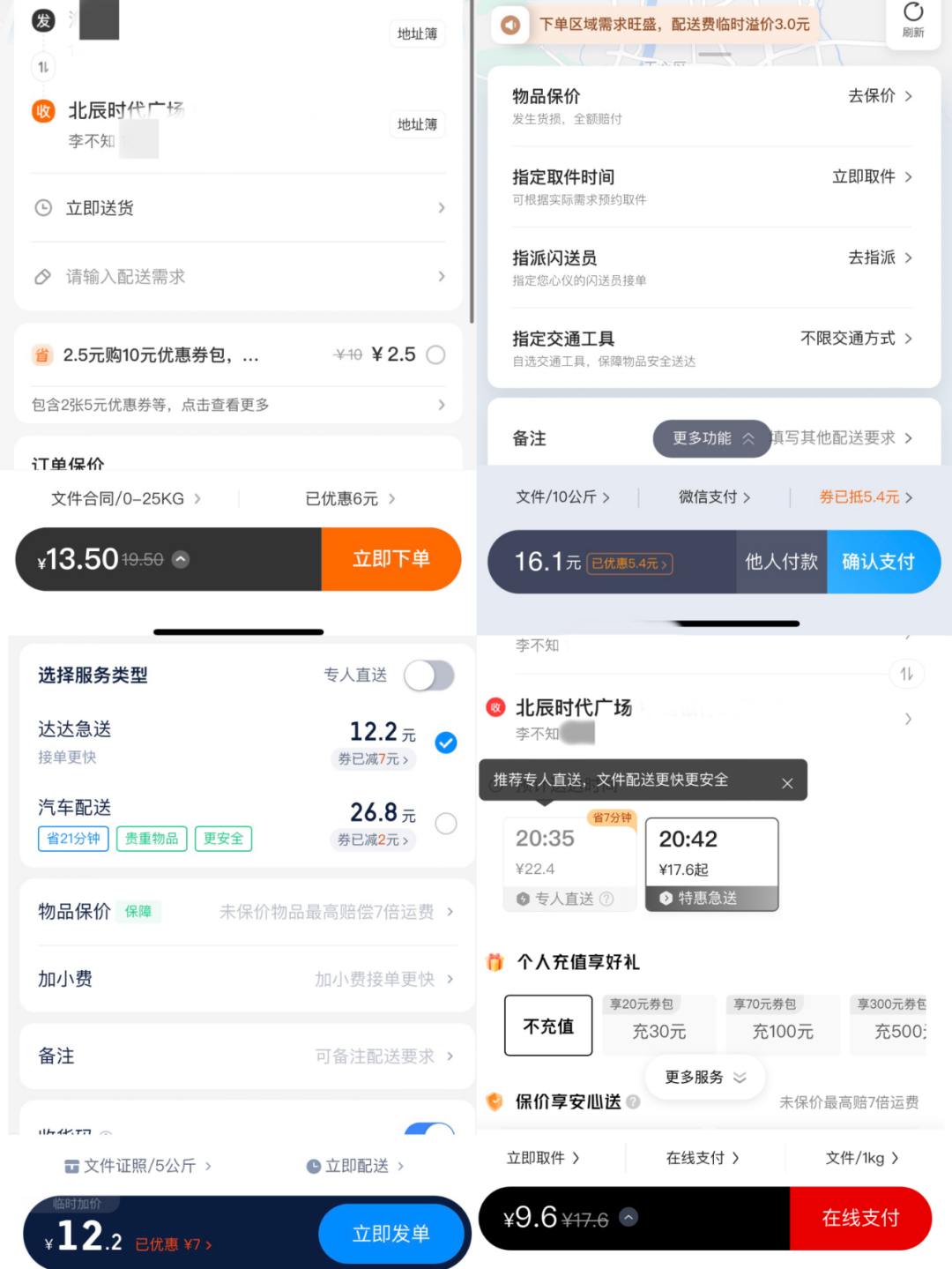Click the clock icon beside 立即送货
The image size is (952, 1269).
[43, 208]
